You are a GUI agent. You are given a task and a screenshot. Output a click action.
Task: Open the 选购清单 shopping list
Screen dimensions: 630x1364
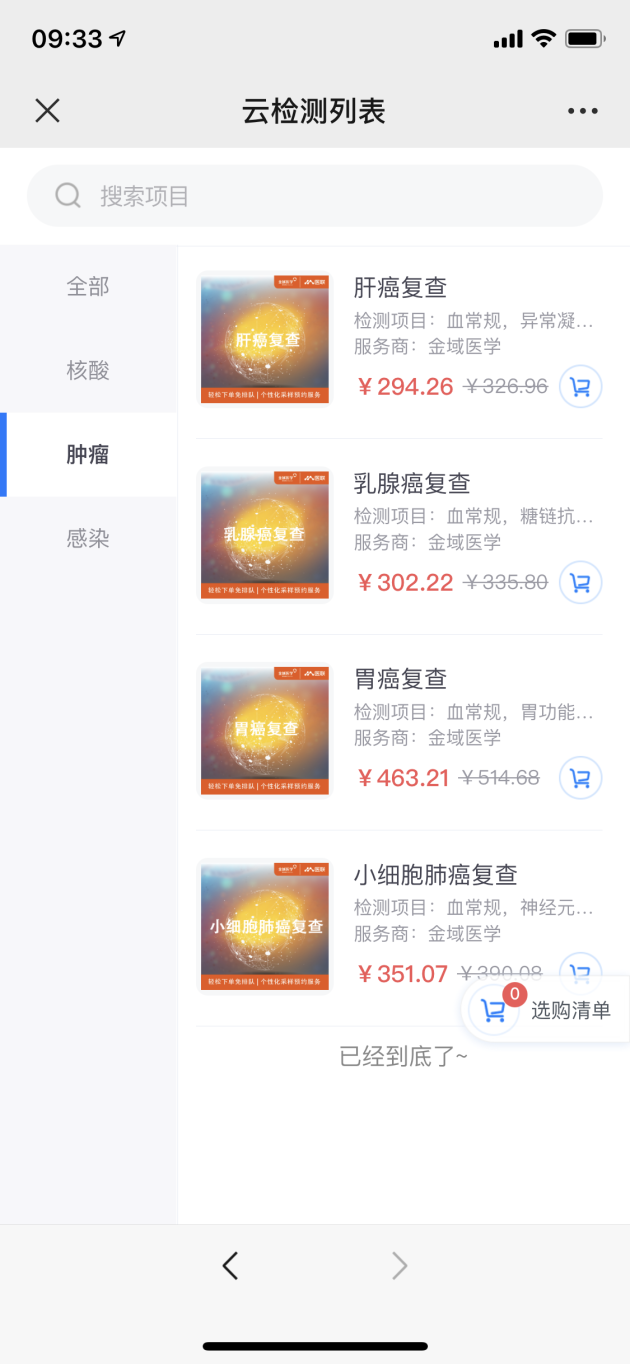pyautogui.click(x=546, y=1010)
